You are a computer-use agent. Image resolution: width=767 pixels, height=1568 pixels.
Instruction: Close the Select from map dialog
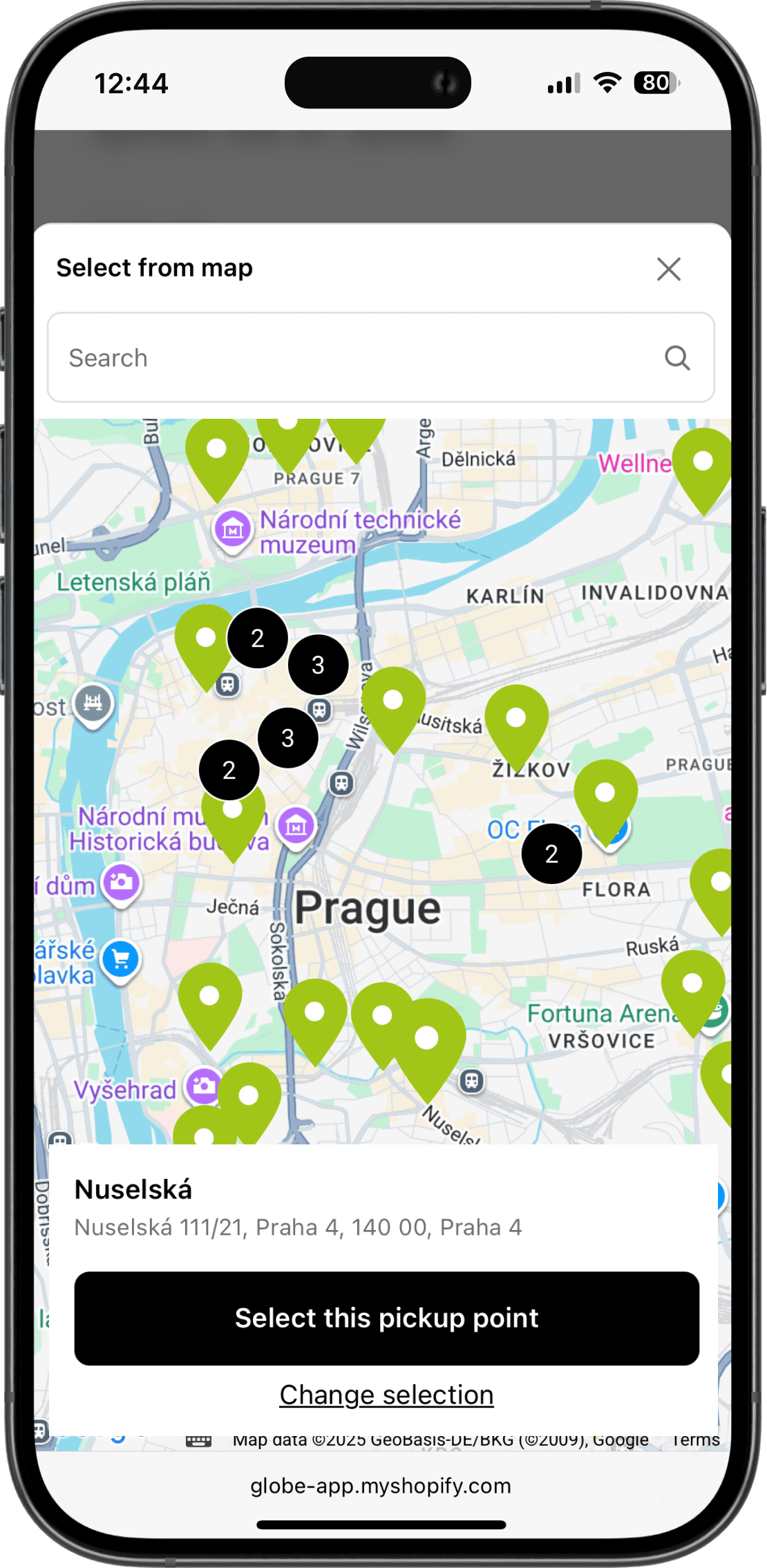pyautogui.click(x=668, y=269)
